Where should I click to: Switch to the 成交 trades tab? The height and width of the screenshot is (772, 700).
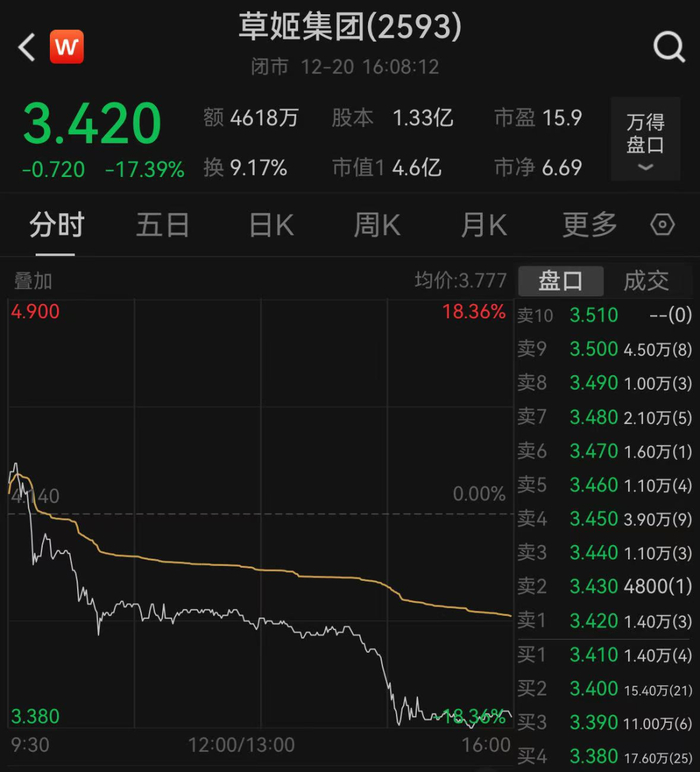point(646,281)
